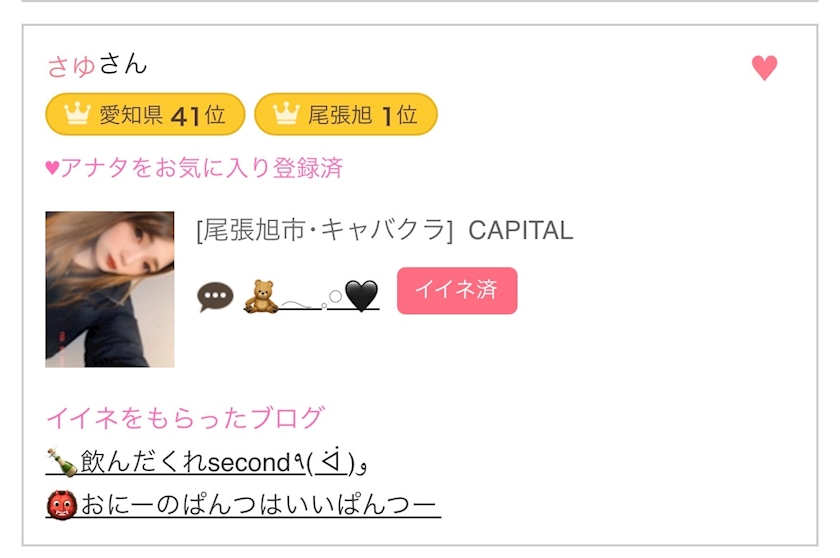Tap the pink heart favorite icon

pos(764,68)
